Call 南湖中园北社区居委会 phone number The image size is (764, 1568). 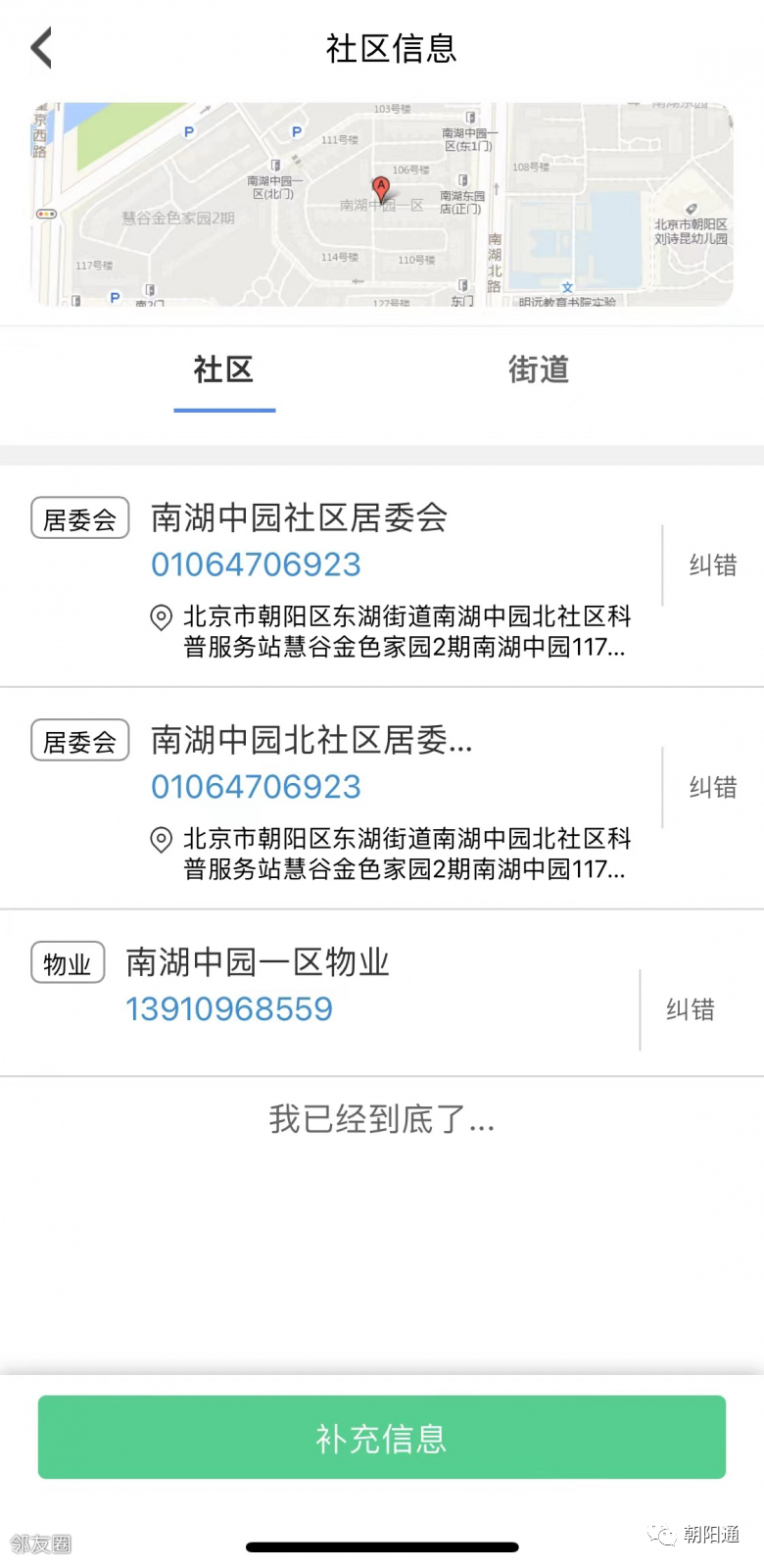point(256,787)
